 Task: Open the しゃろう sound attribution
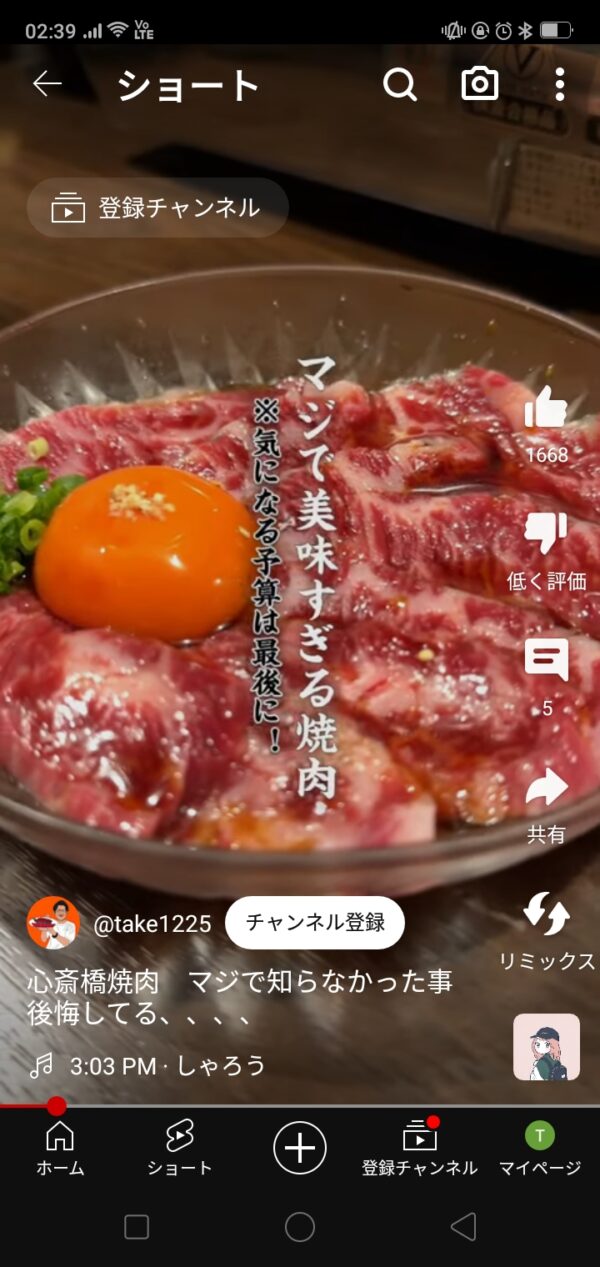click(168, 1066)
